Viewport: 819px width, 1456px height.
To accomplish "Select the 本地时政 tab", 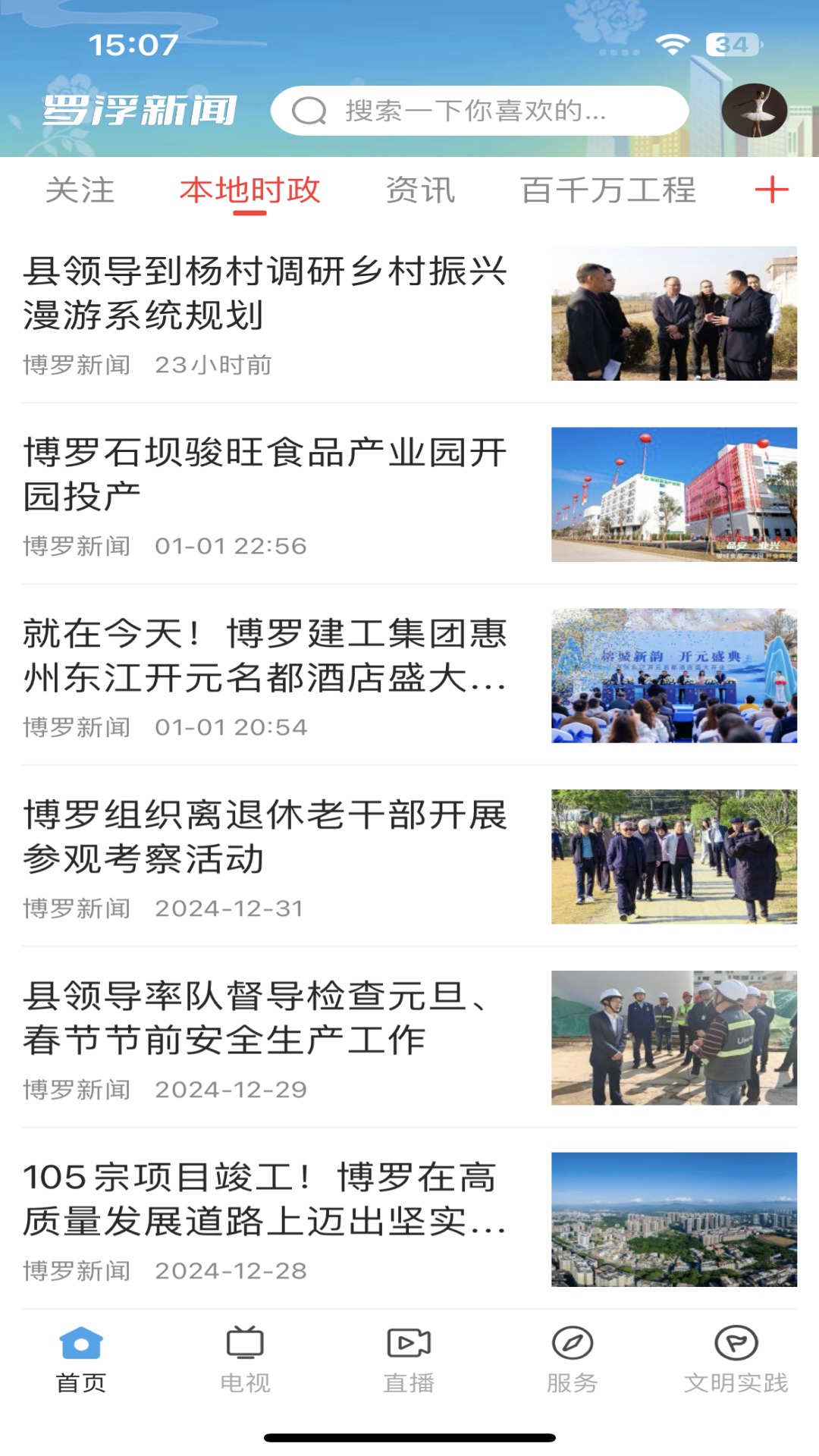I will click(x=250, y=192).
